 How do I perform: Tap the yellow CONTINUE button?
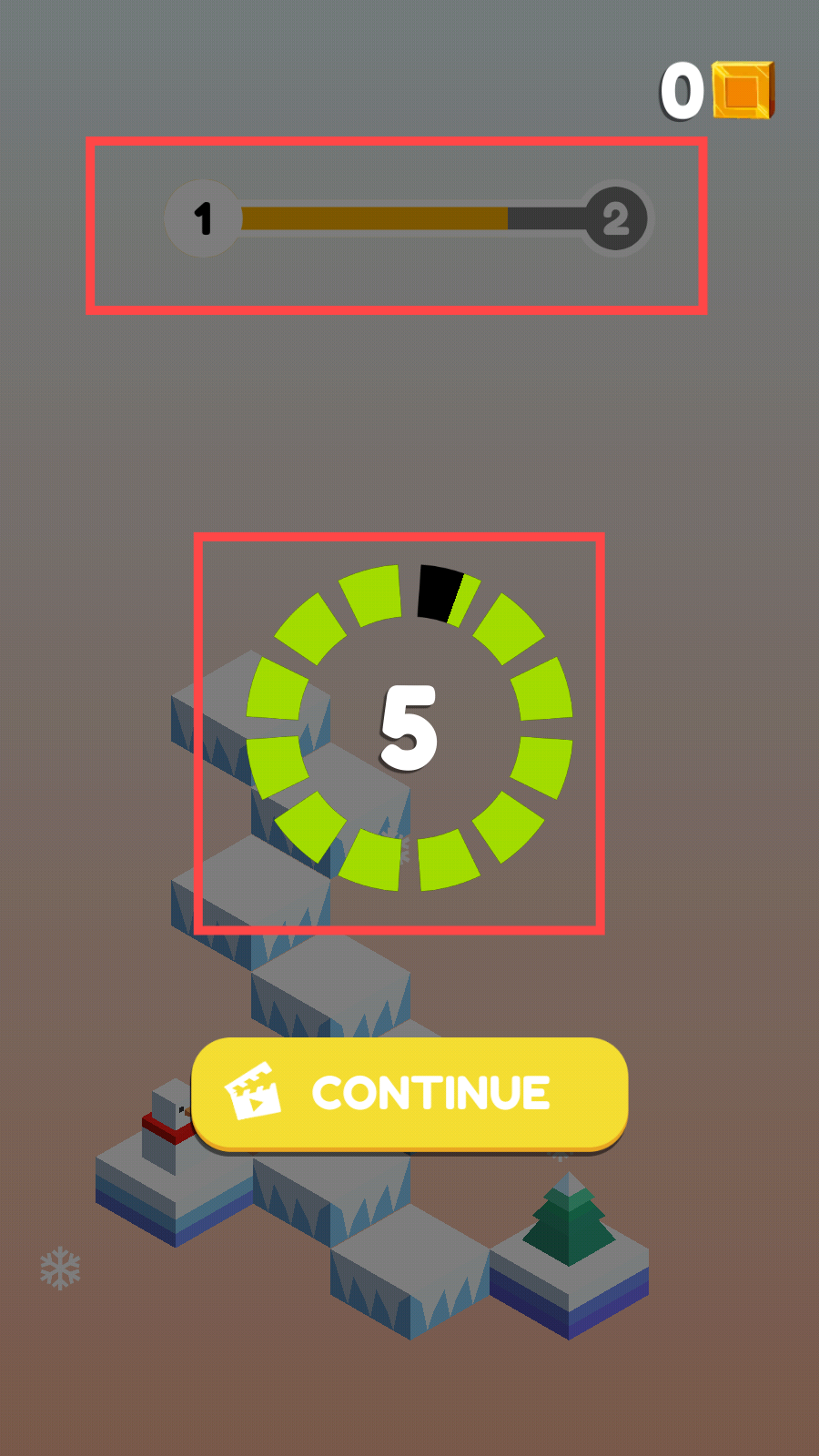point(409,1093)
